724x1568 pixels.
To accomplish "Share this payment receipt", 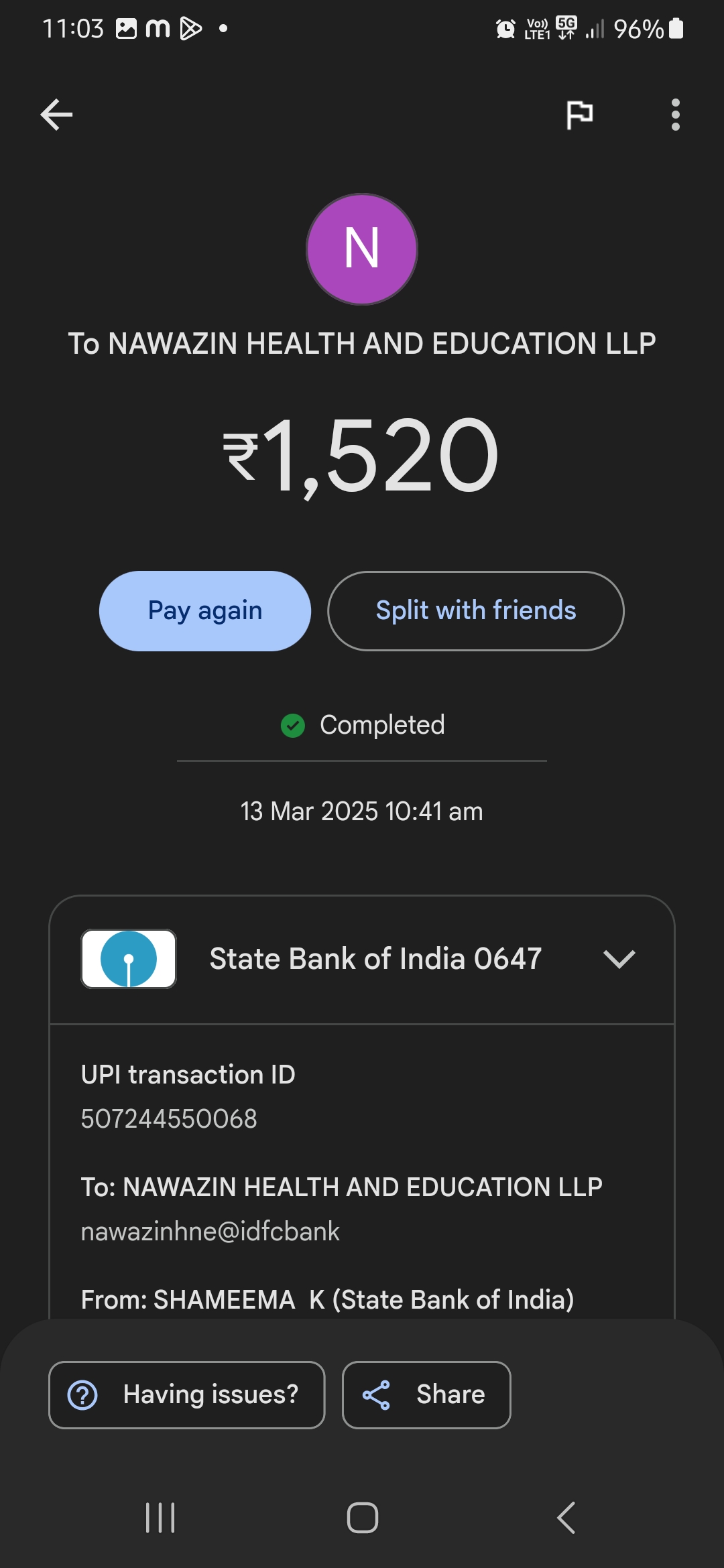I will tap(426, 1394).
